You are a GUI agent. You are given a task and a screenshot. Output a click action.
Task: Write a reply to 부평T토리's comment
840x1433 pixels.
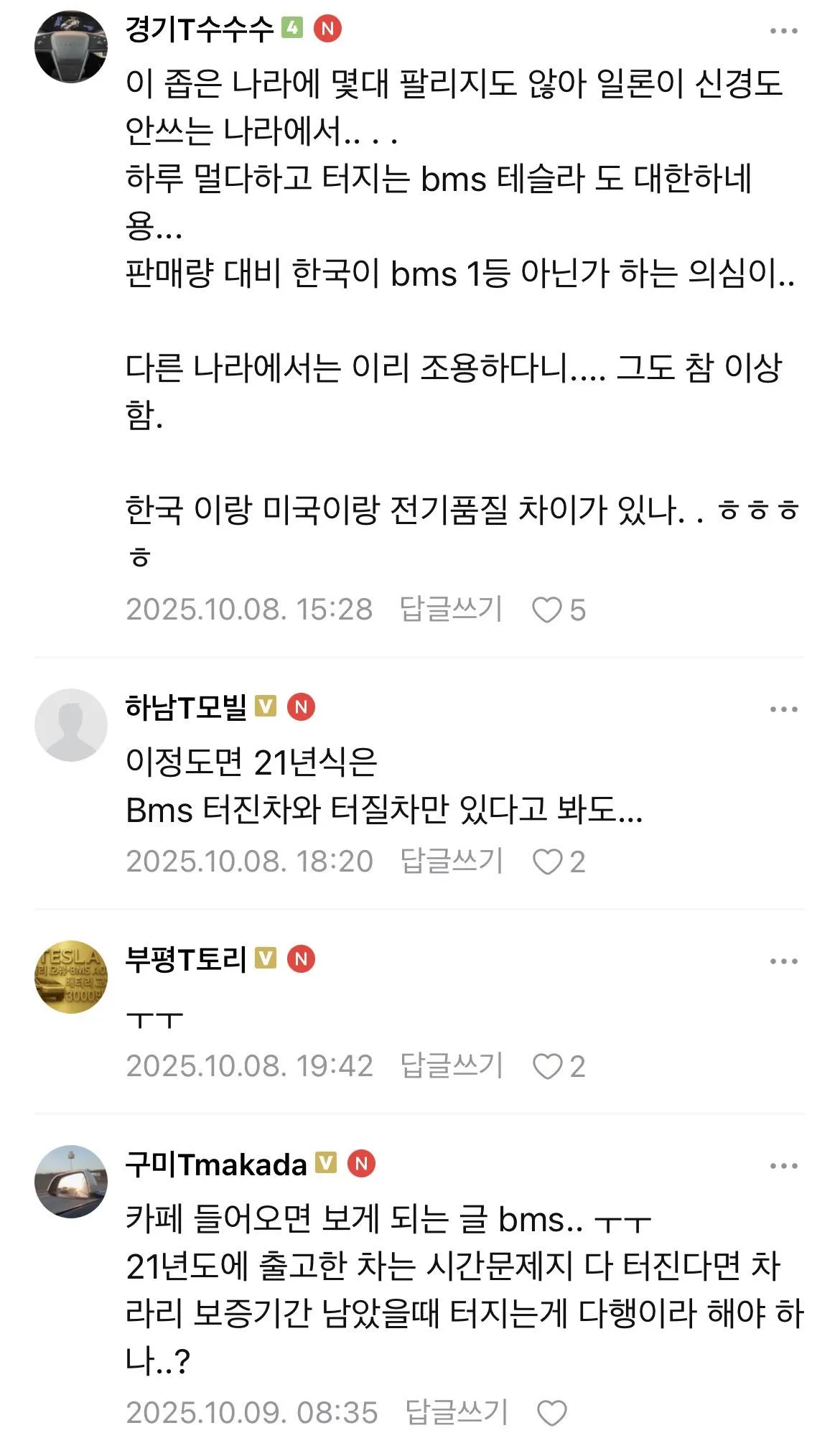[x=451, y=1065]
